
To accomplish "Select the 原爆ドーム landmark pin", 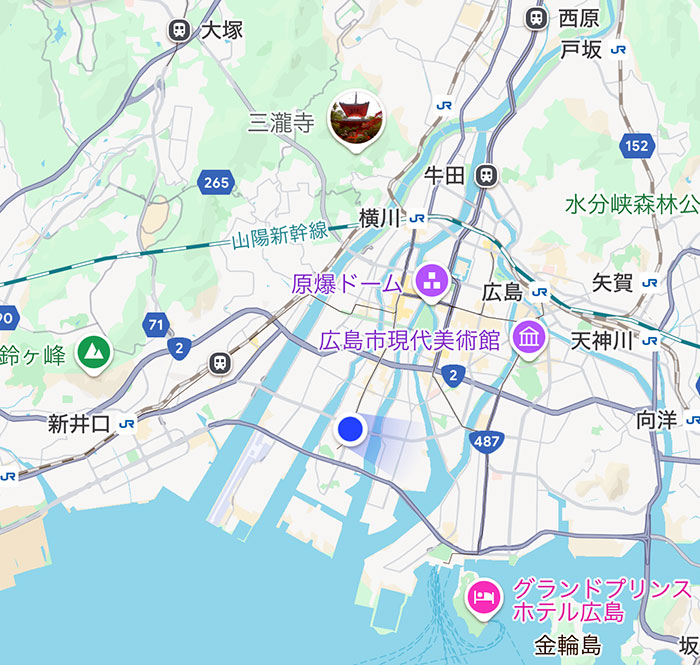I will coord(433,281).
